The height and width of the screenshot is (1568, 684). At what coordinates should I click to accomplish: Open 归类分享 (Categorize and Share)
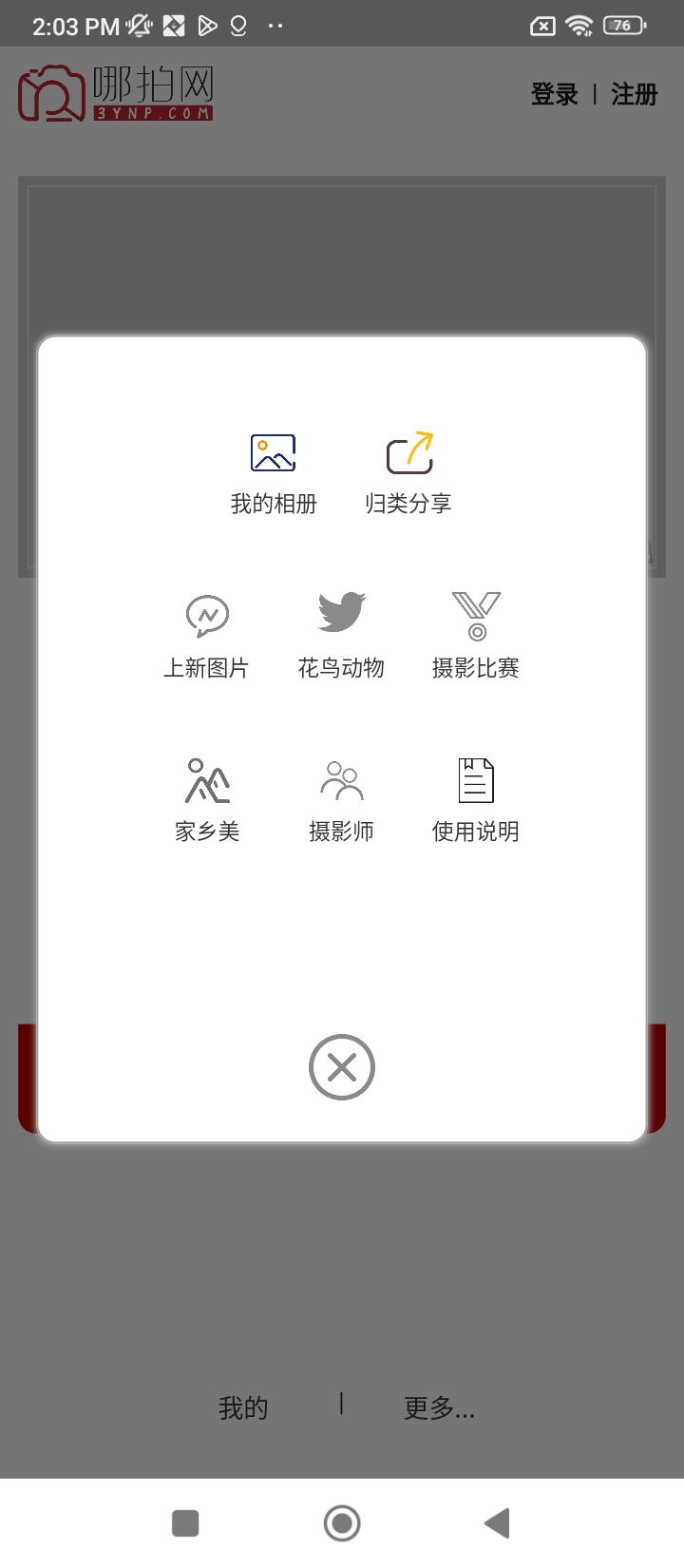pos(408,473)
